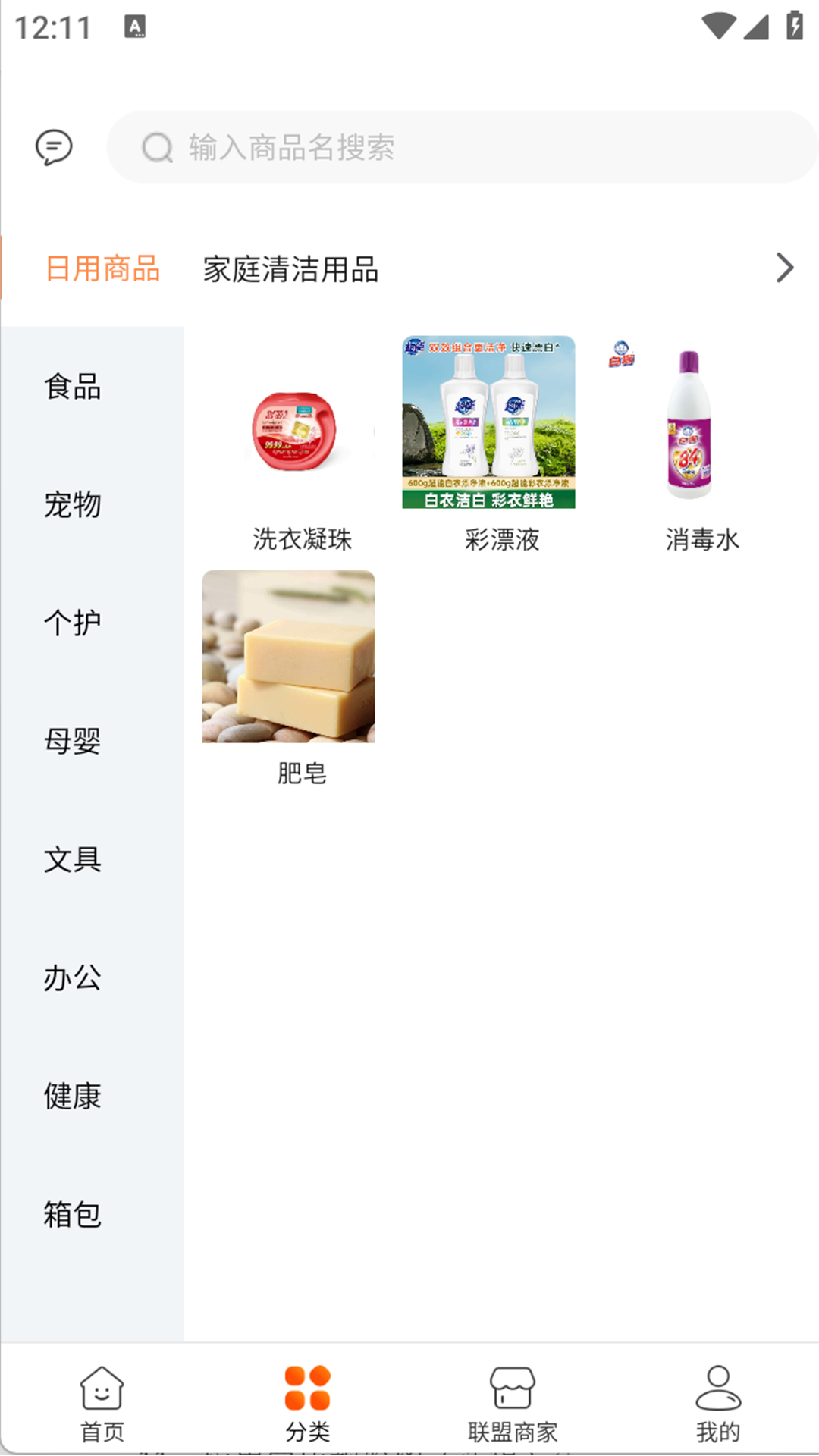Expand the 家庭清洁用品 section with the right chevron

tap(784, 268)
